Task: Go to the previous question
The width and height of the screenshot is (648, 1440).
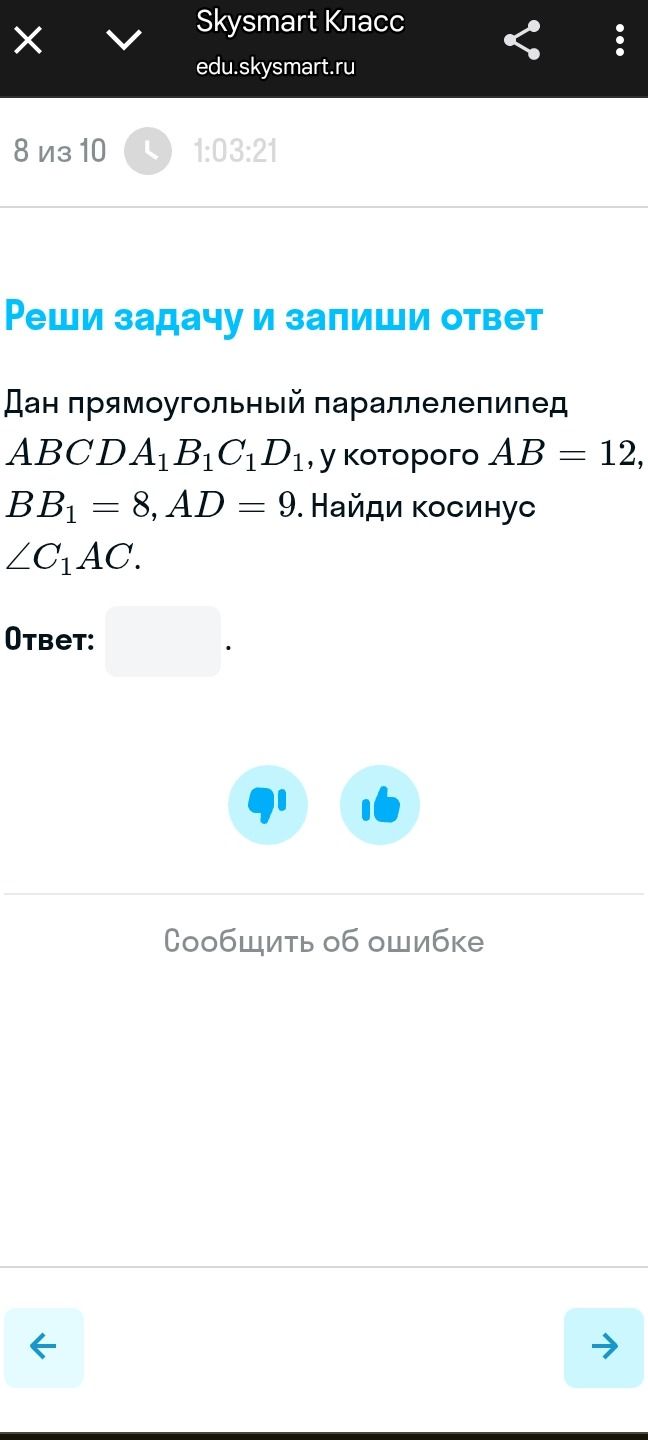Action: pyautogui.click(x=44, y=1347)
